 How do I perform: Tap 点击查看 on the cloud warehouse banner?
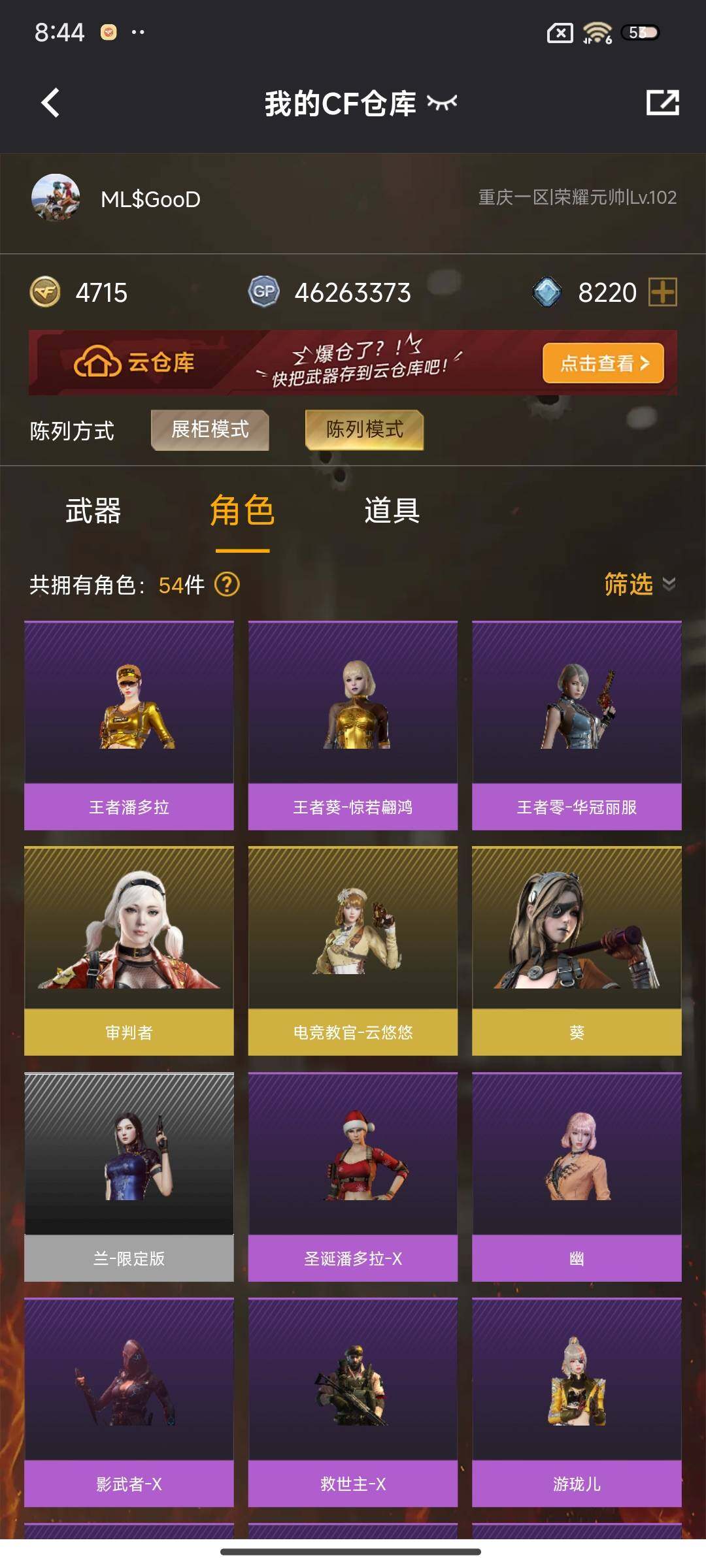tap(603, 363)
